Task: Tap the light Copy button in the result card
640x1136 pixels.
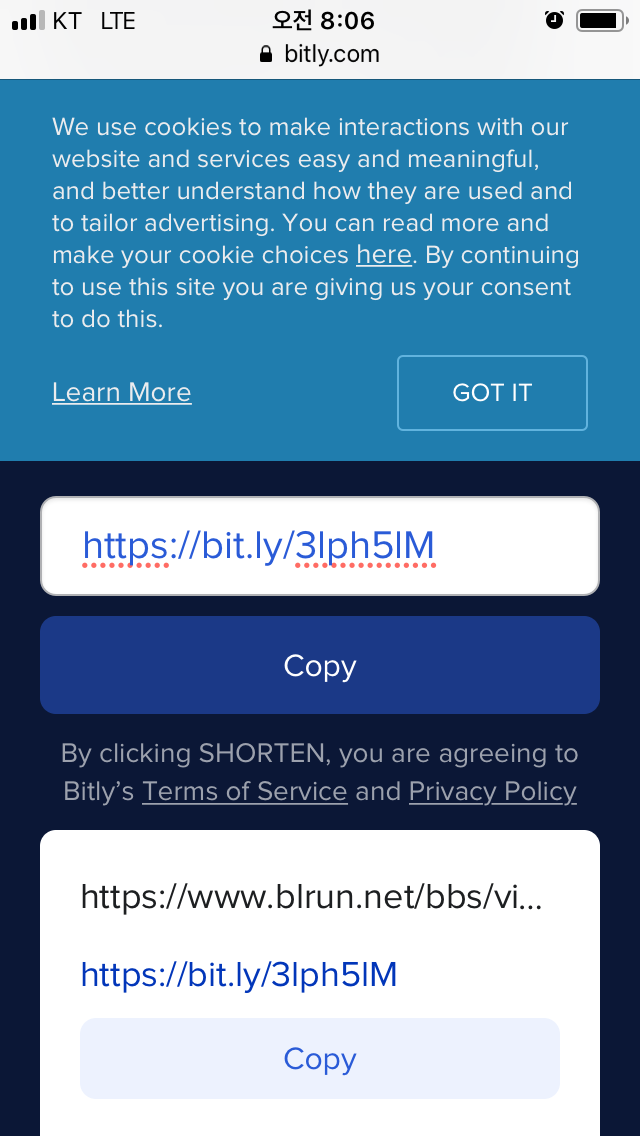Action: (320, 1058)
